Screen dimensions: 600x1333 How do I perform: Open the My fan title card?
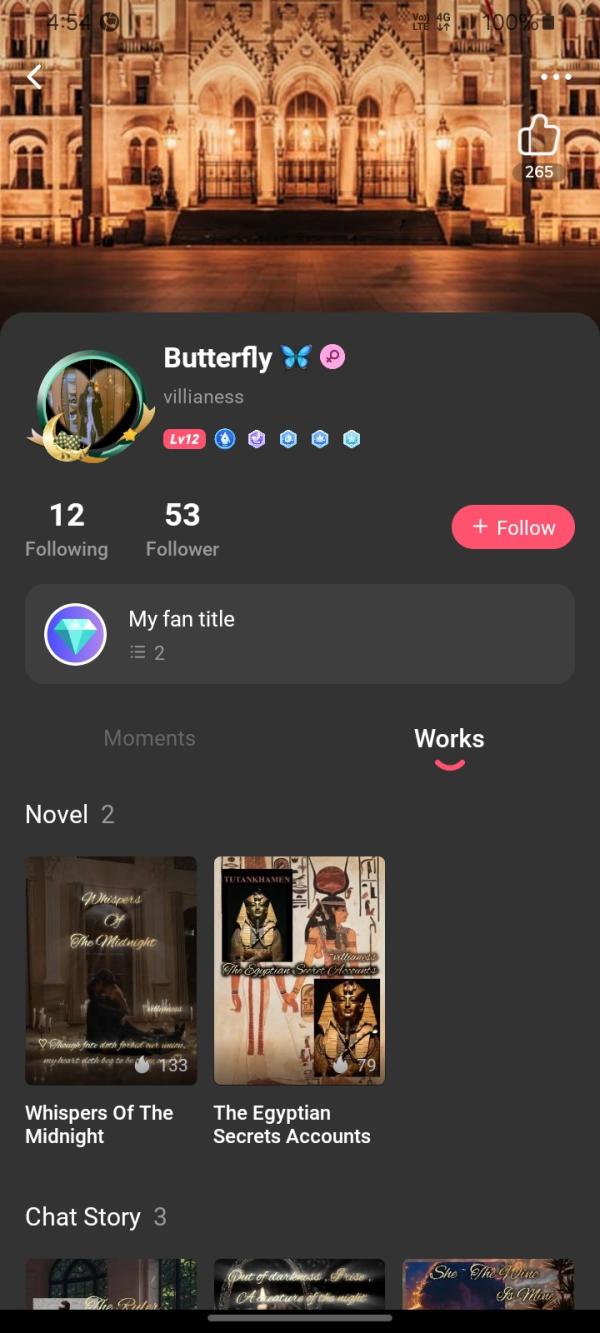tap(300, 634)
